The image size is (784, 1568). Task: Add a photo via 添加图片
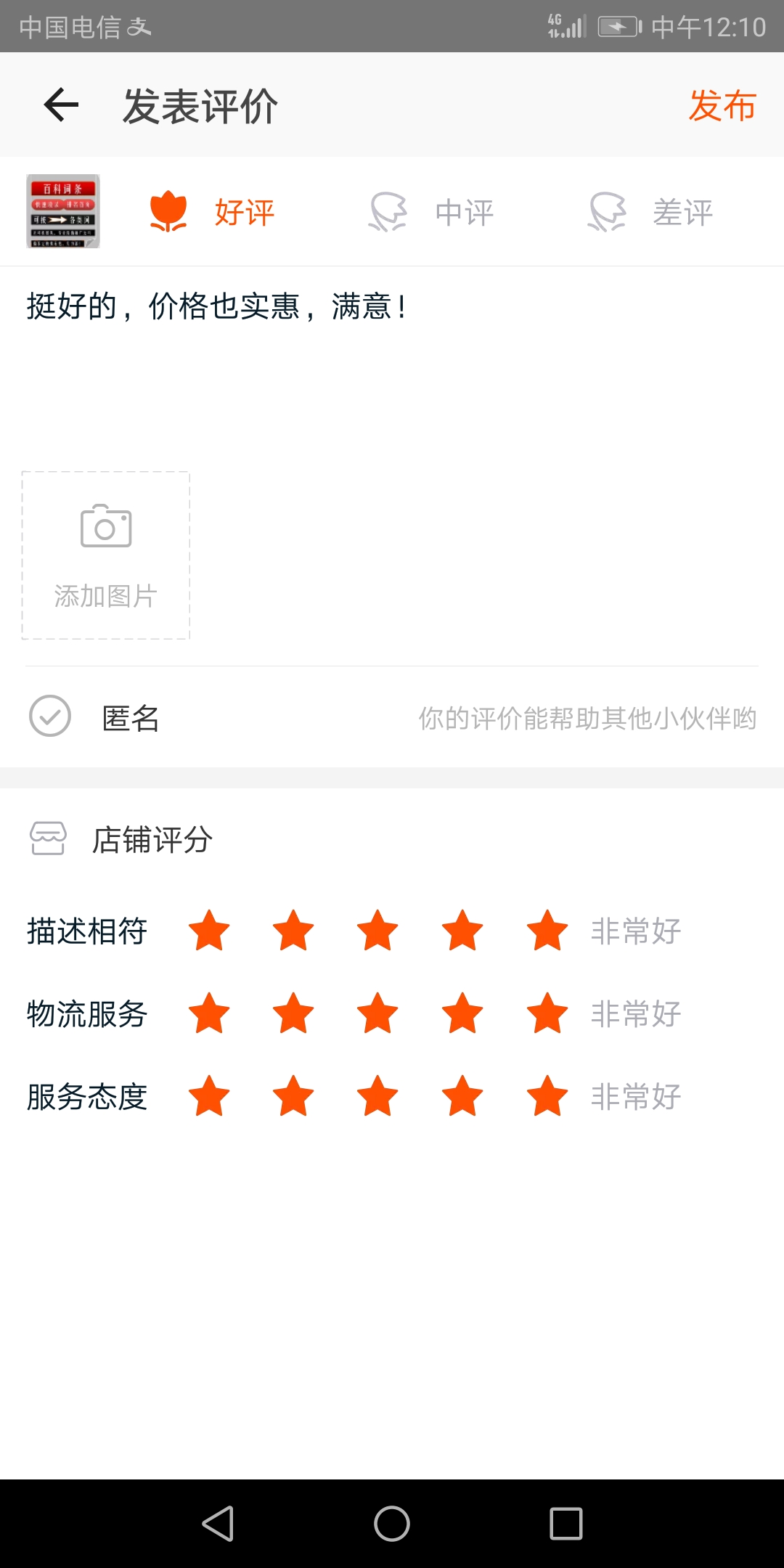106,555
